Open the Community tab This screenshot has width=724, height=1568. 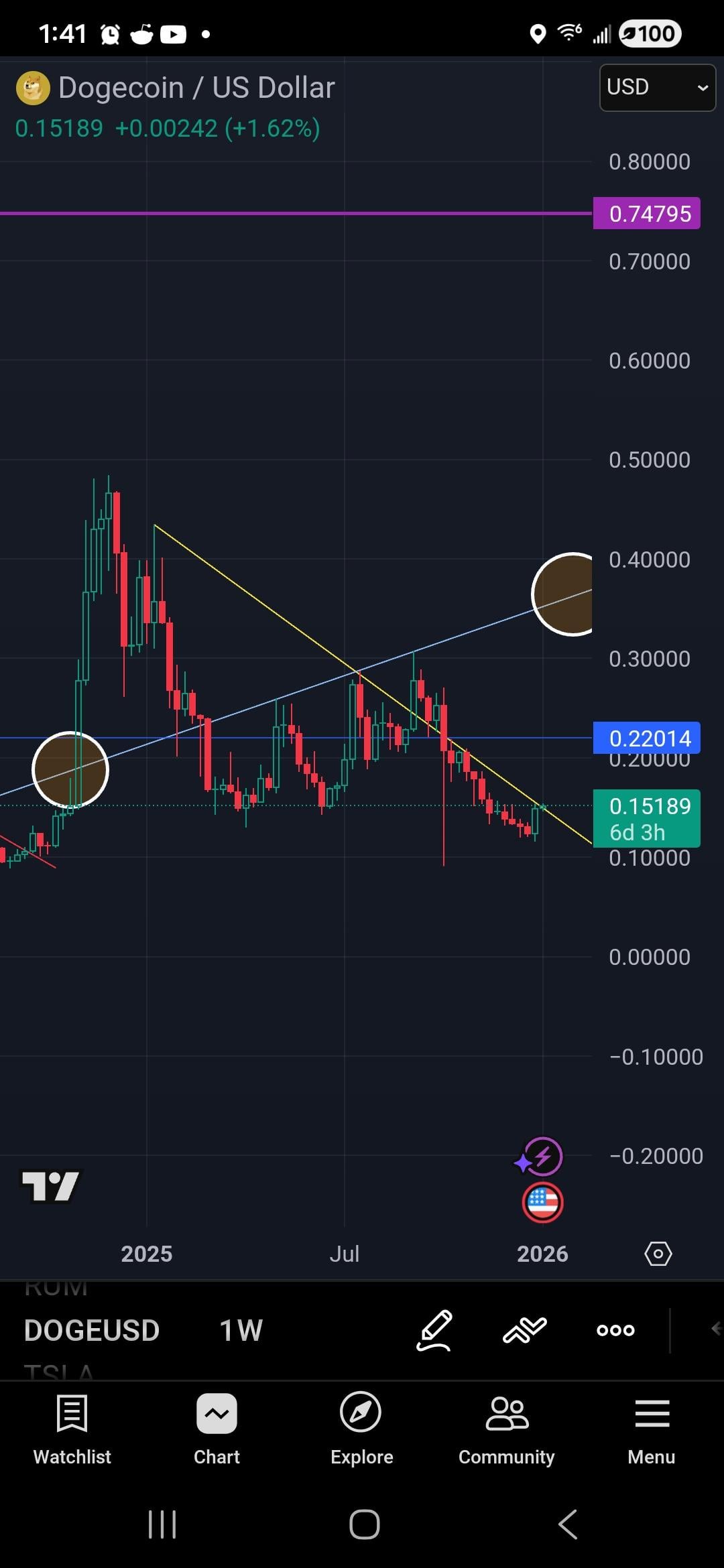pyautogui.click(x=506, y=1429)
